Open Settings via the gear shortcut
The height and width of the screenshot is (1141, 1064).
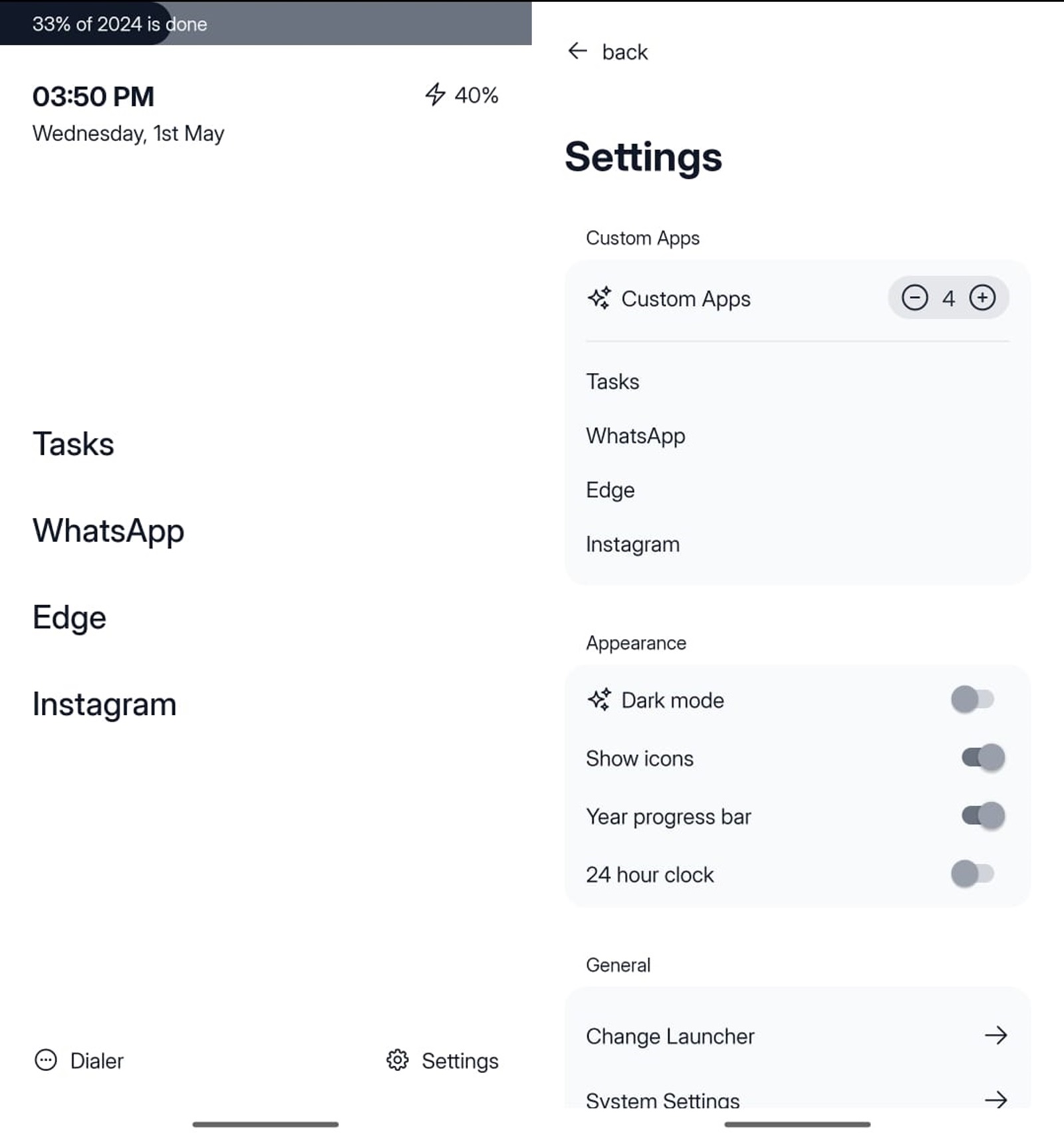pyautogui.click(x=442, y=1061)
